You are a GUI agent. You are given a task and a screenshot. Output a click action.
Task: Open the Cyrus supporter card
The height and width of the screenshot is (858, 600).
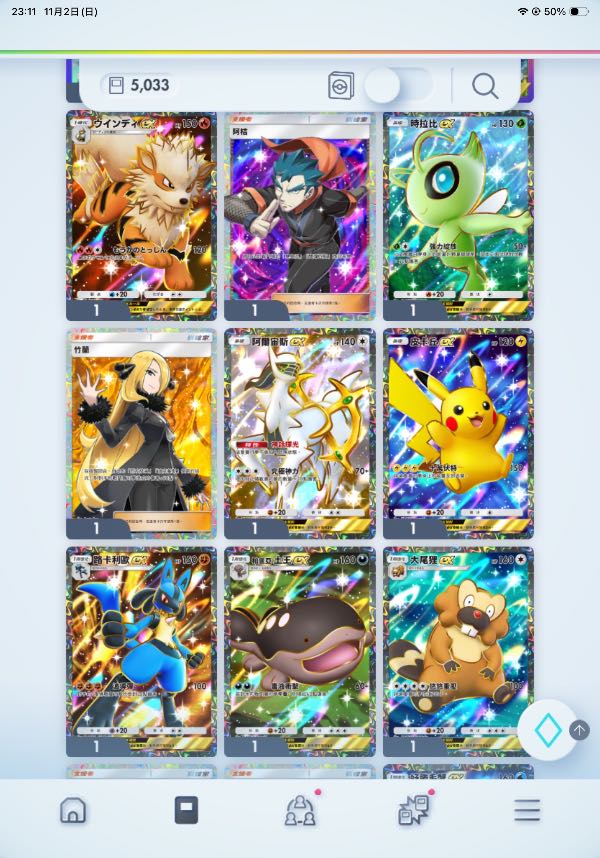click(x=299, y=208)
